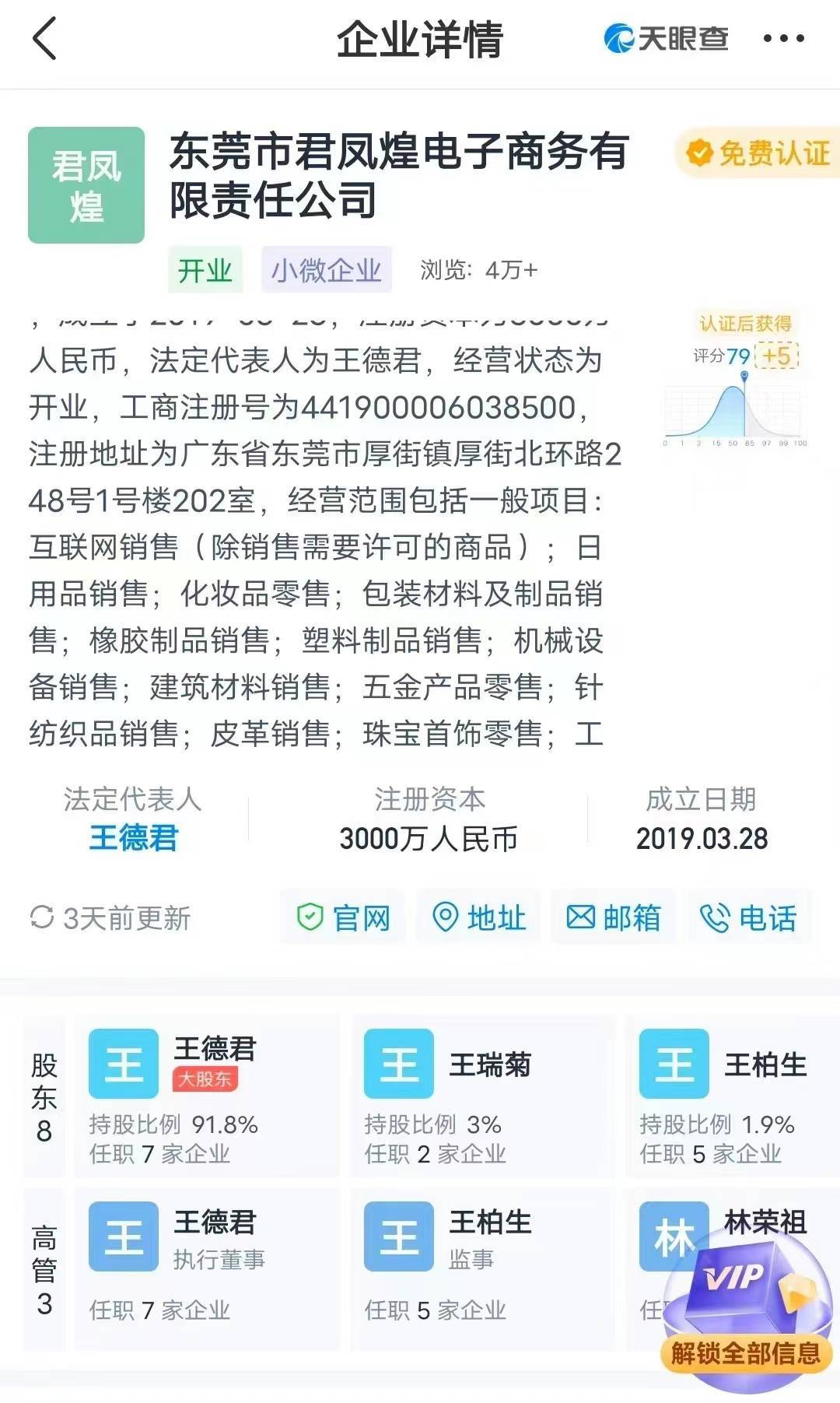View company 地址 address
The height and width of the screenshot is (1403, 840).
tap(479, 918)
